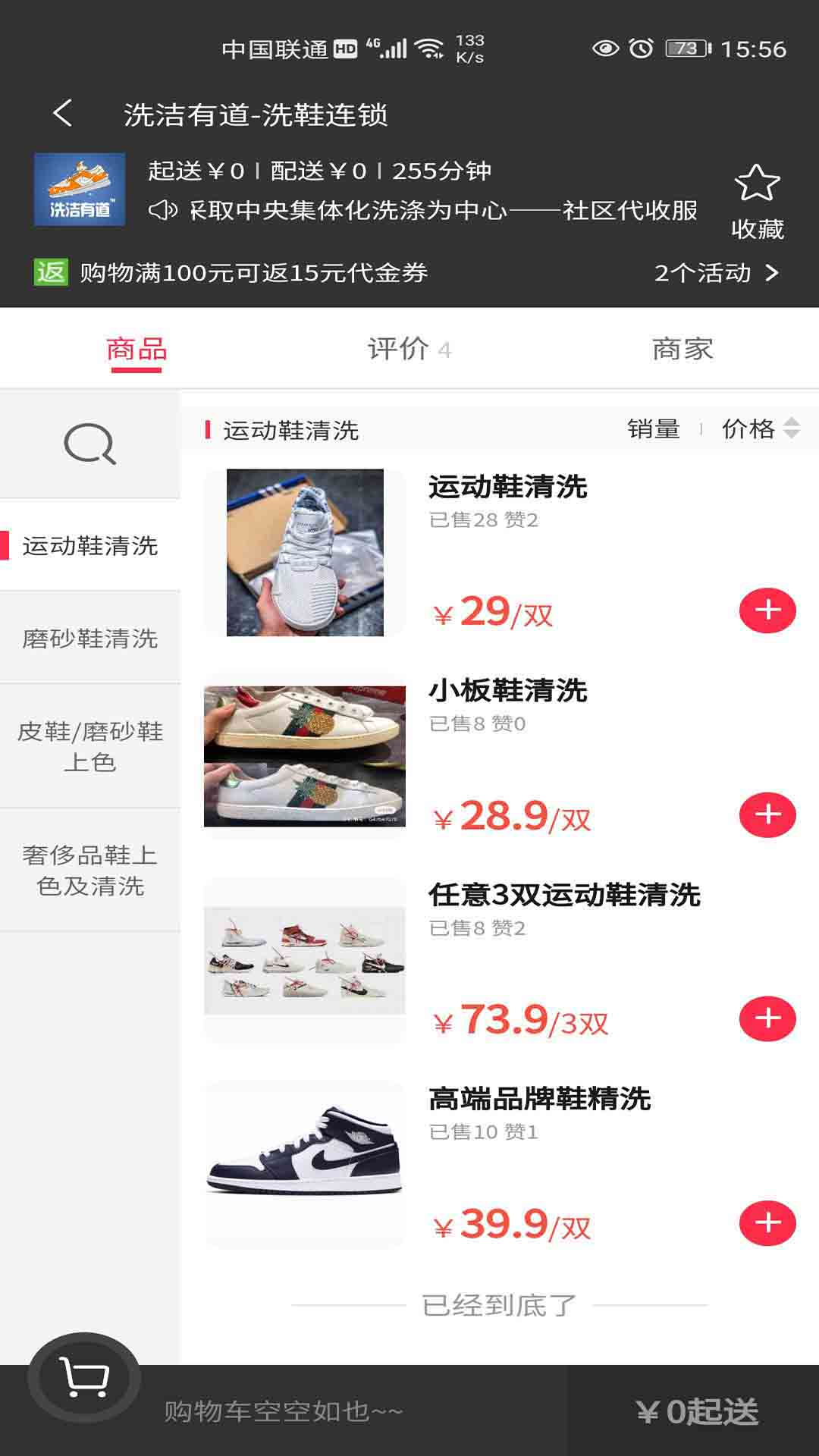Select the 奢侈品鞋上色及清洗 category
Screen dimensions: 819x1456
pyautogui.click(x=89, y=871)
